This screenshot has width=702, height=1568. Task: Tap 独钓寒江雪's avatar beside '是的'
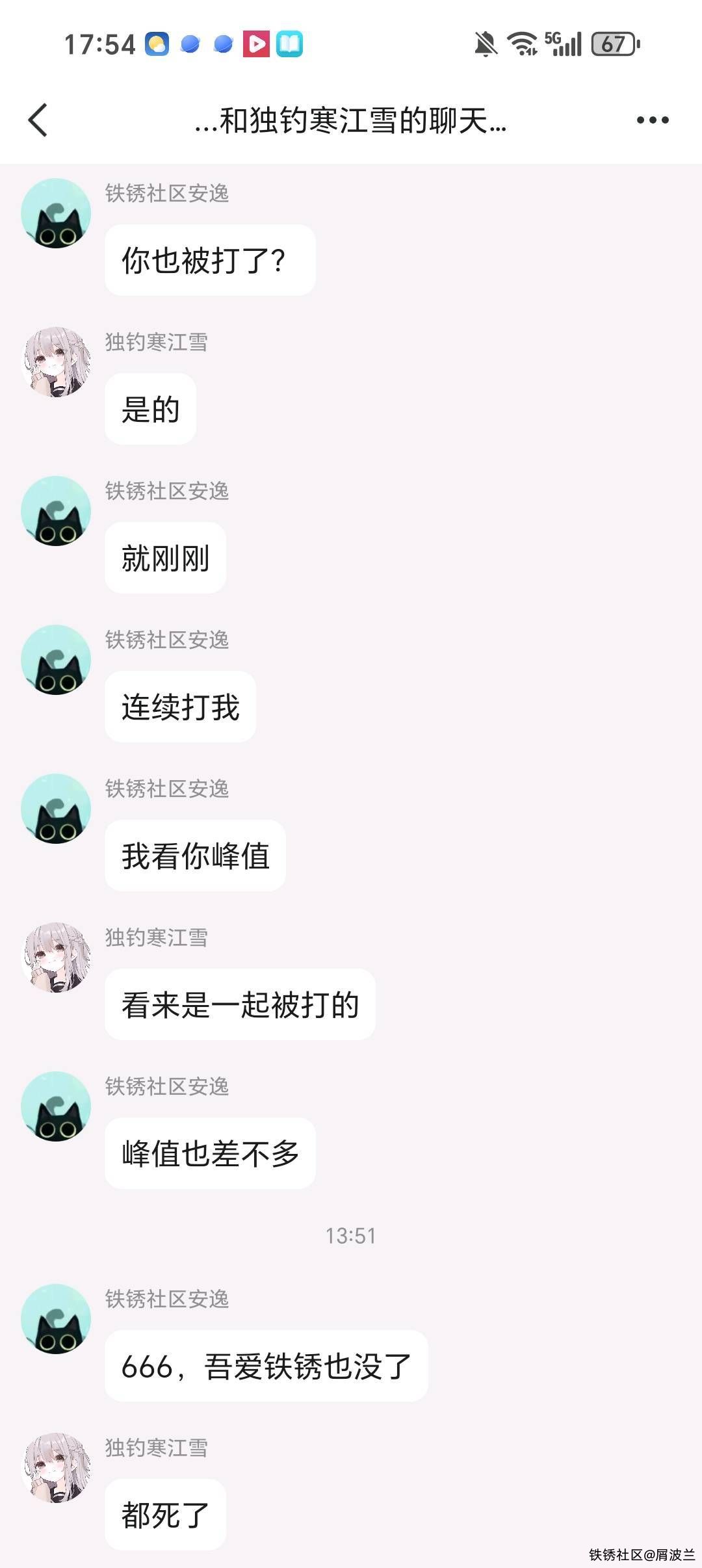coord(56,362)
